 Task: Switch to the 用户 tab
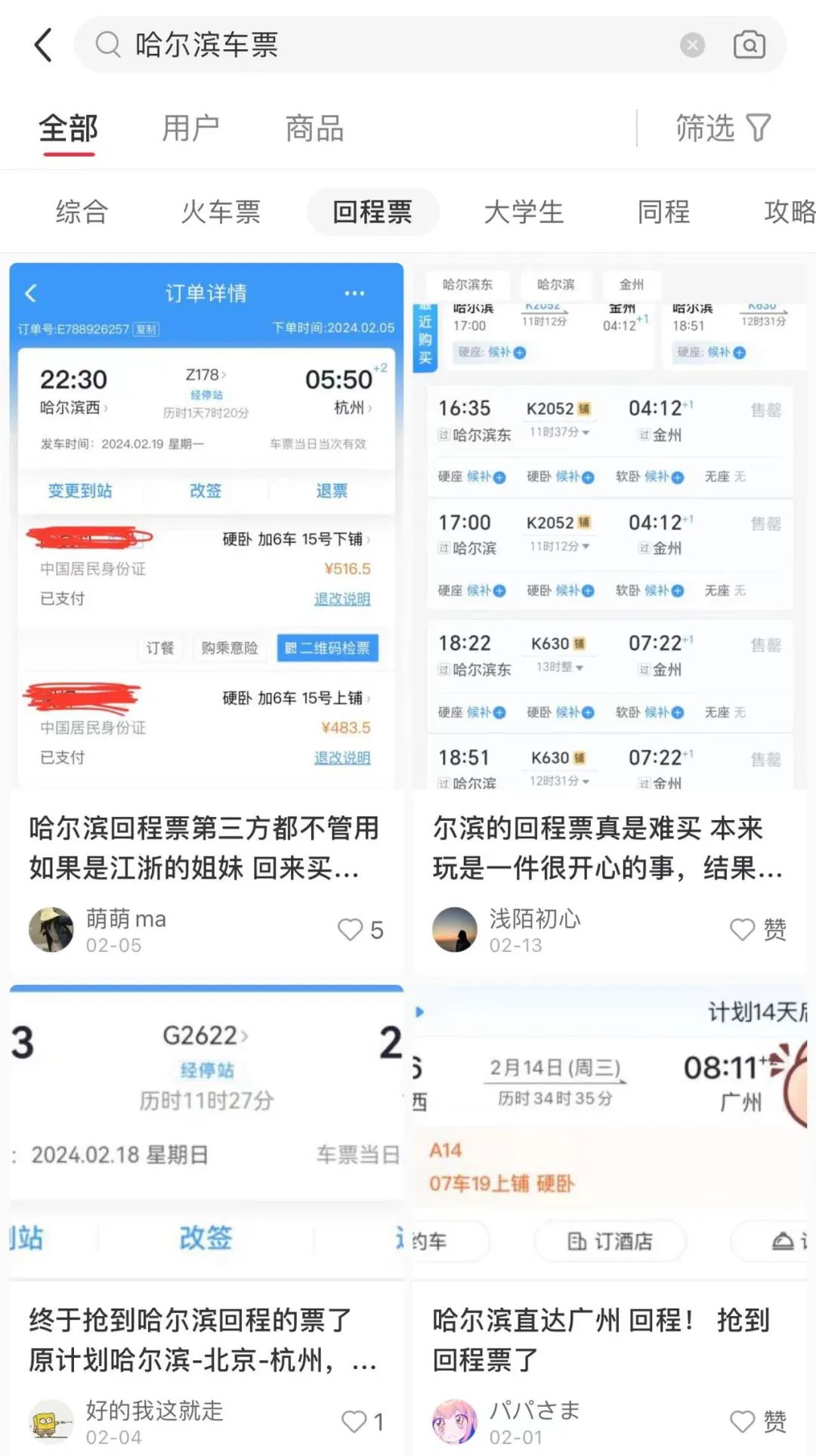coord(190,129)
